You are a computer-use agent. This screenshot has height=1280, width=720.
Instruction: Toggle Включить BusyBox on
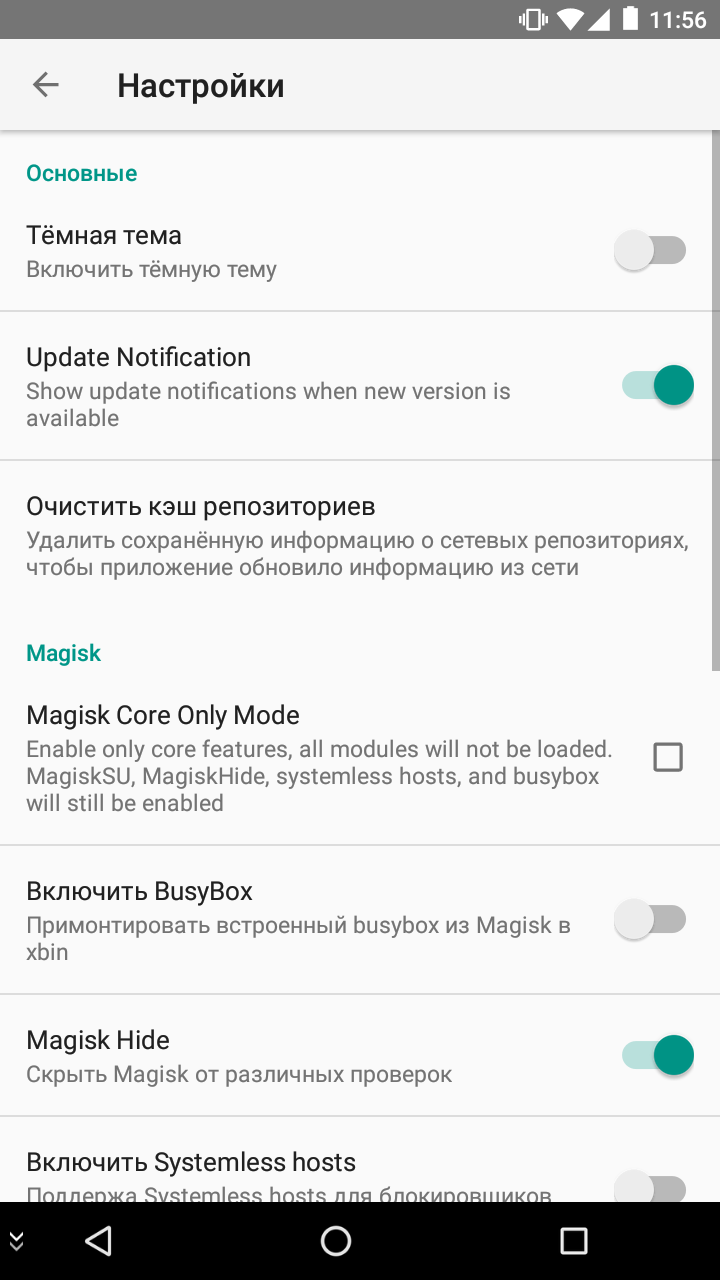pos(651,920)
